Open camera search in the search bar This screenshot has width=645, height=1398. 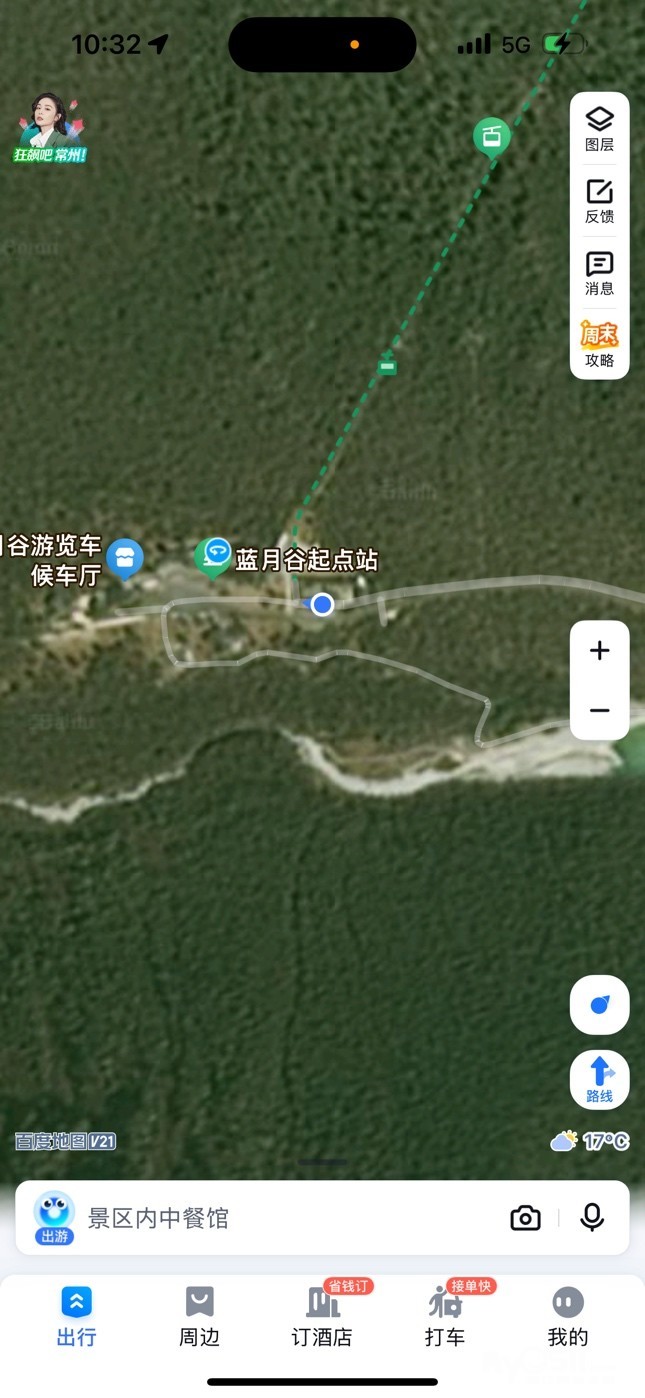point(525,1218)
